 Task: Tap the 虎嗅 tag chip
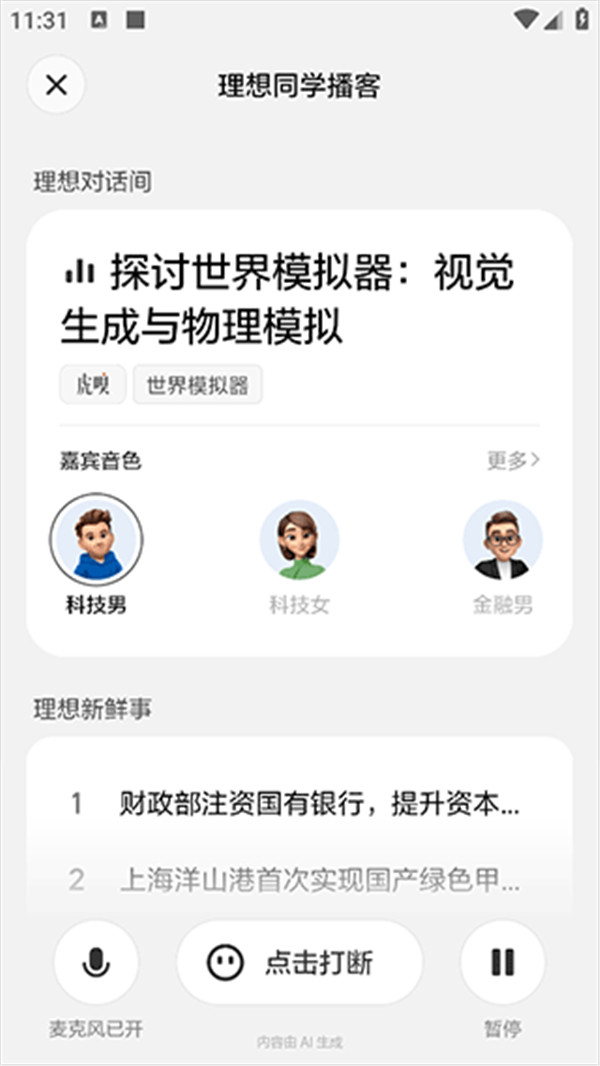tap(92, 385)
